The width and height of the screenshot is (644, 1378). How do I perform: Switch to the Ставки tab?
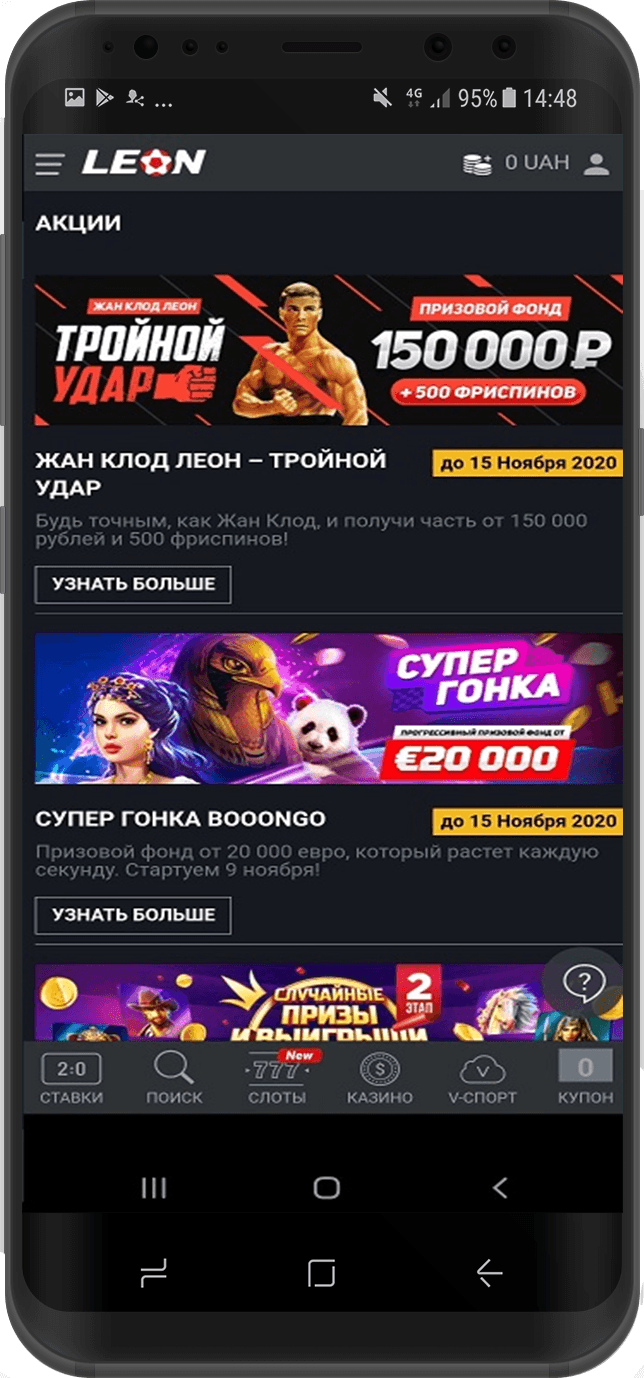[x=71, y=1080]
